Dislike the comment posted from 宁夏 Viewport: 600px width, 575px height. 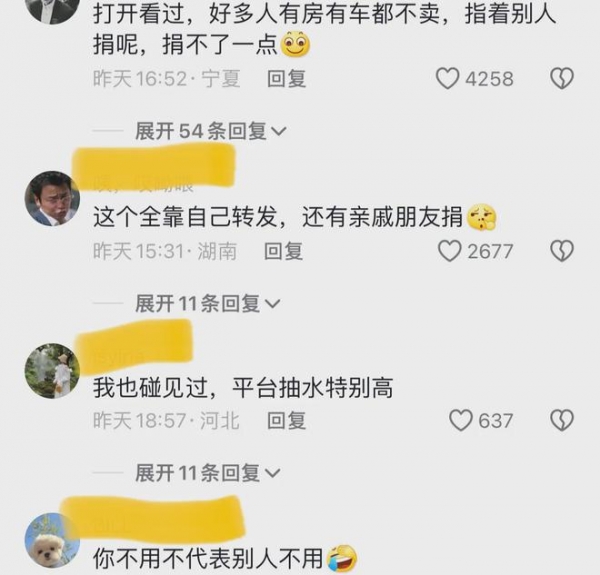562,78
